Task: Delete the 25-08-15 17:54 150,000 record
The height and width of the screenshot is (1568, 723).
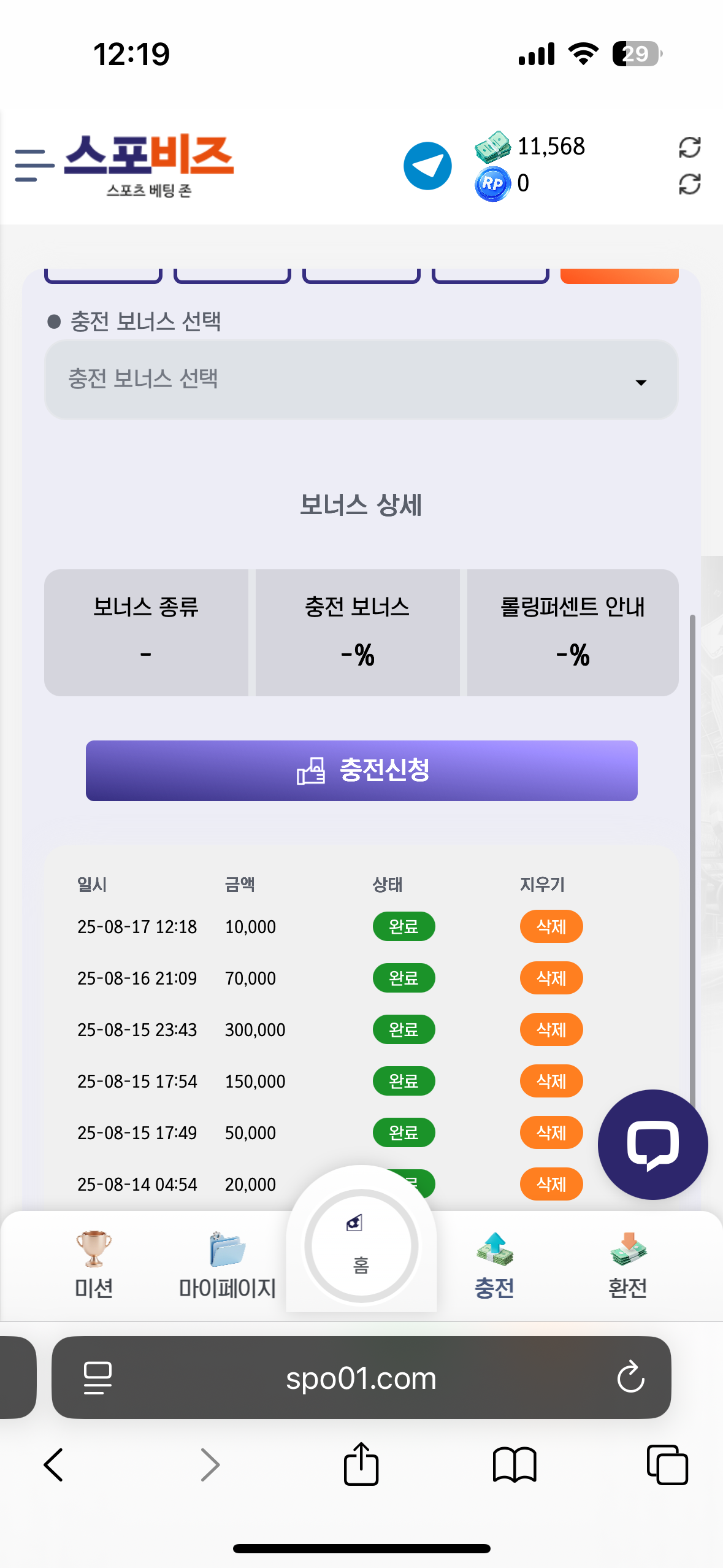Action: point(551,1081)
